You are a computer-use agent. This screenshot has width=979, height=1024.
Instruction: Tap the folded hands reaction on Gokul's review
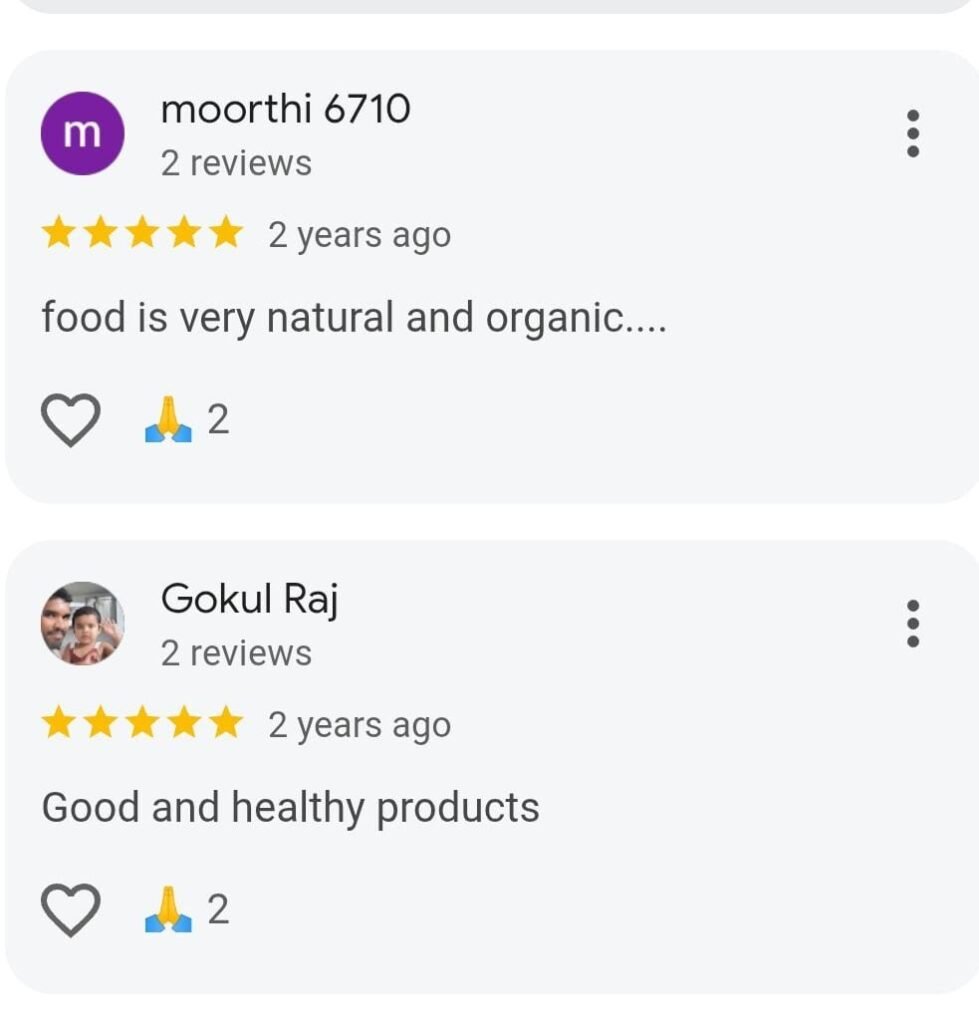click(x=168, y=910)
